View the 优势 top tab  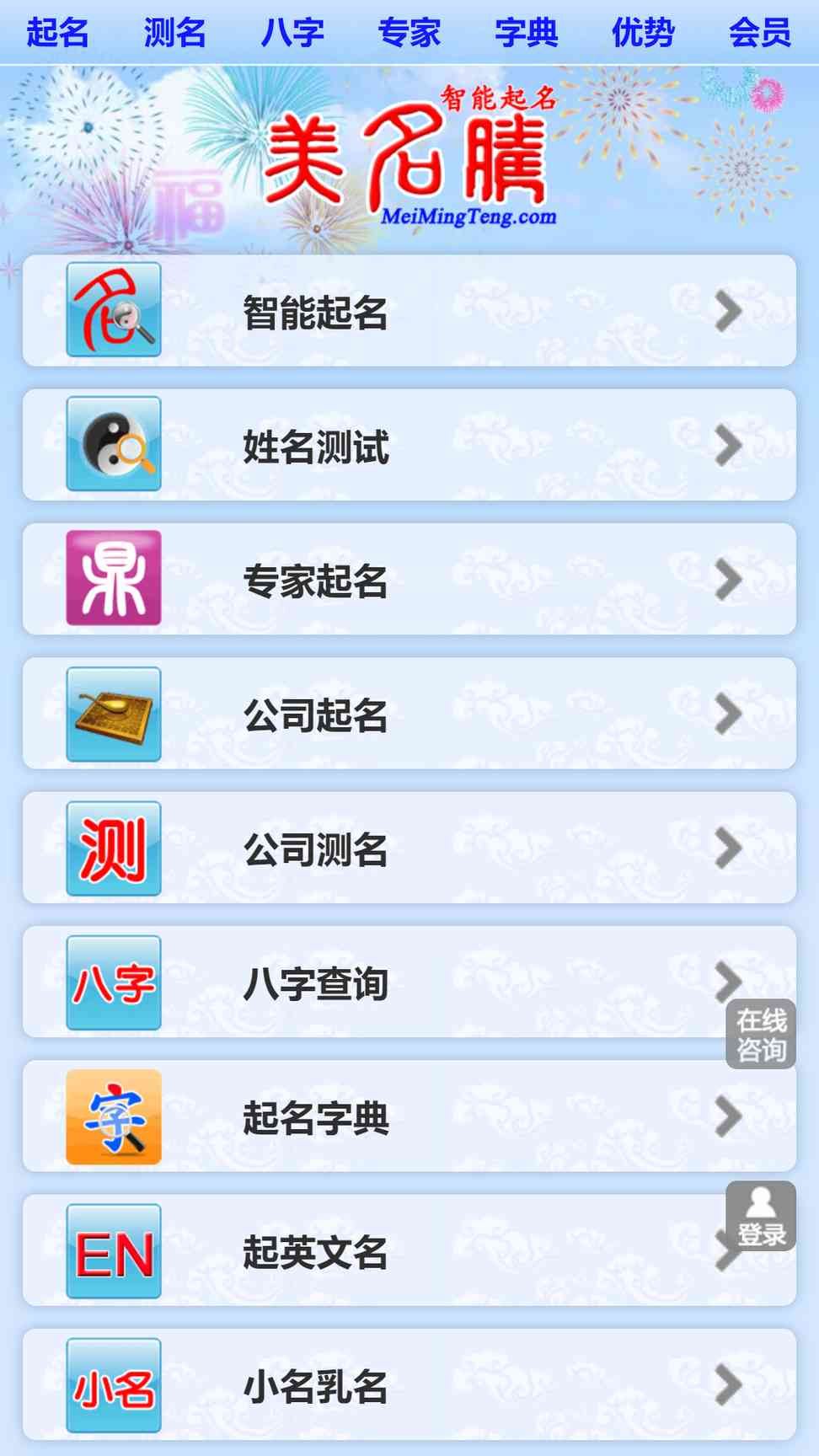coord(644,33)
